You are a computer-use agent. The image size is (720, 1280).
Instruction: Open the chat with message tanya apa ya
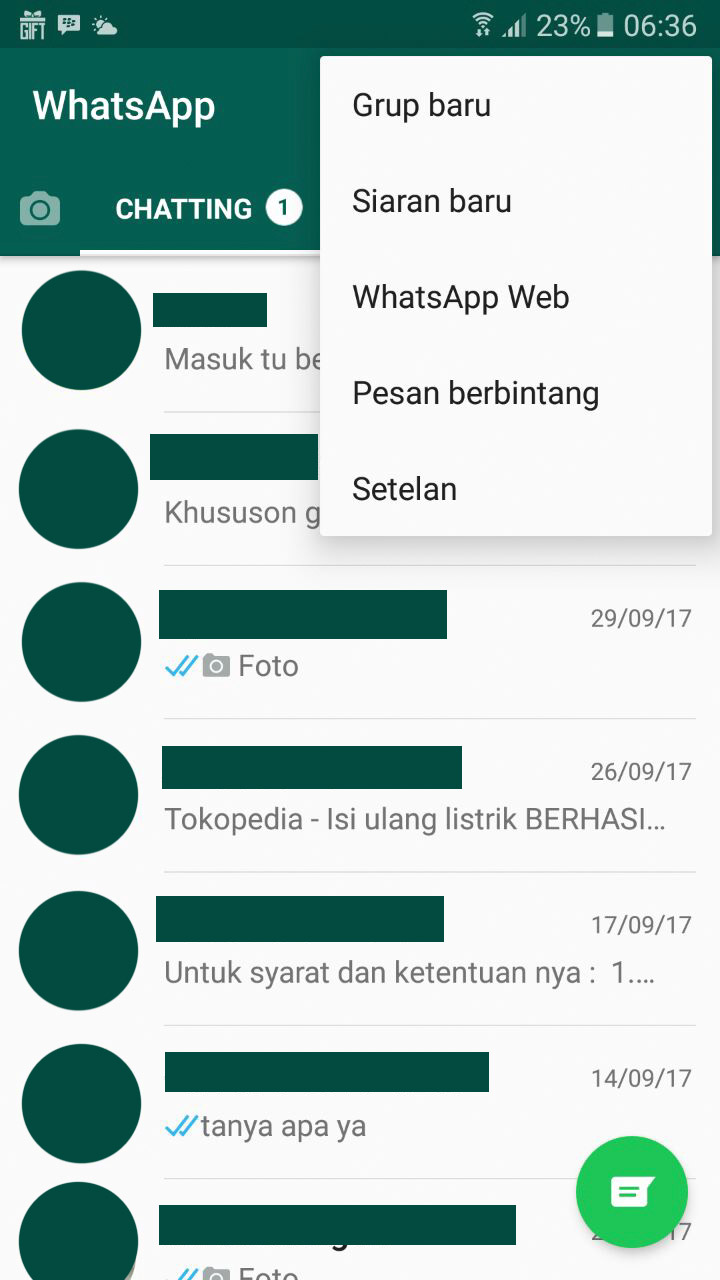pyautogui.click(x=360, y=1101)
